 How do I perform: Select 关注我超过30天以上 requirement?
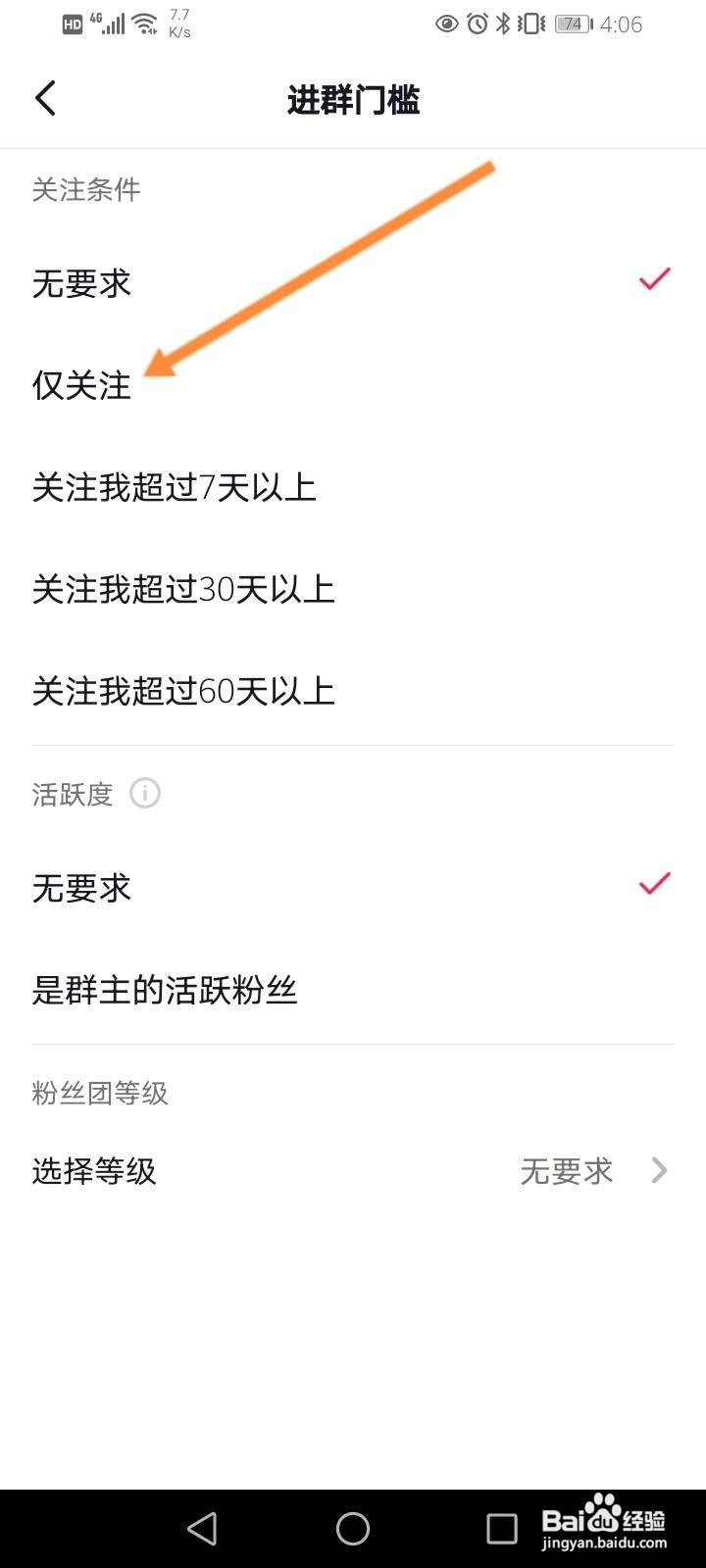[182, 590]
